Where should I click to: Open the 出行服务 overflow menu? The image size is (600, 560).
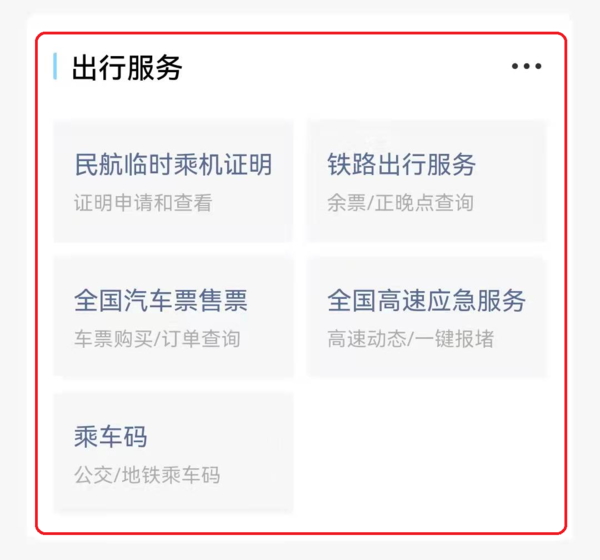click(526, 67)
